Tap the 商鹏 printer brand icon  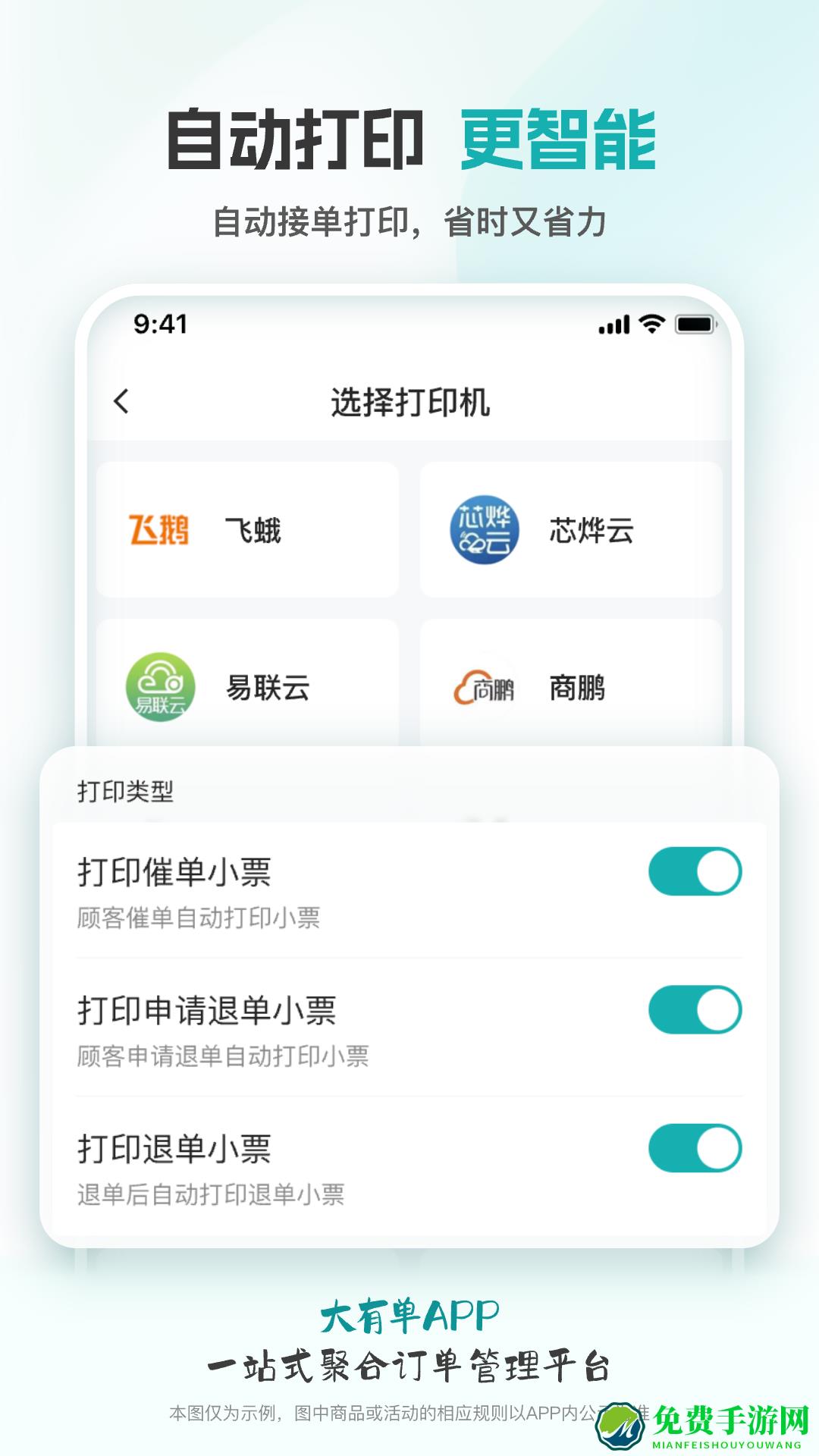pyautogui.click(x=485, y=686)
